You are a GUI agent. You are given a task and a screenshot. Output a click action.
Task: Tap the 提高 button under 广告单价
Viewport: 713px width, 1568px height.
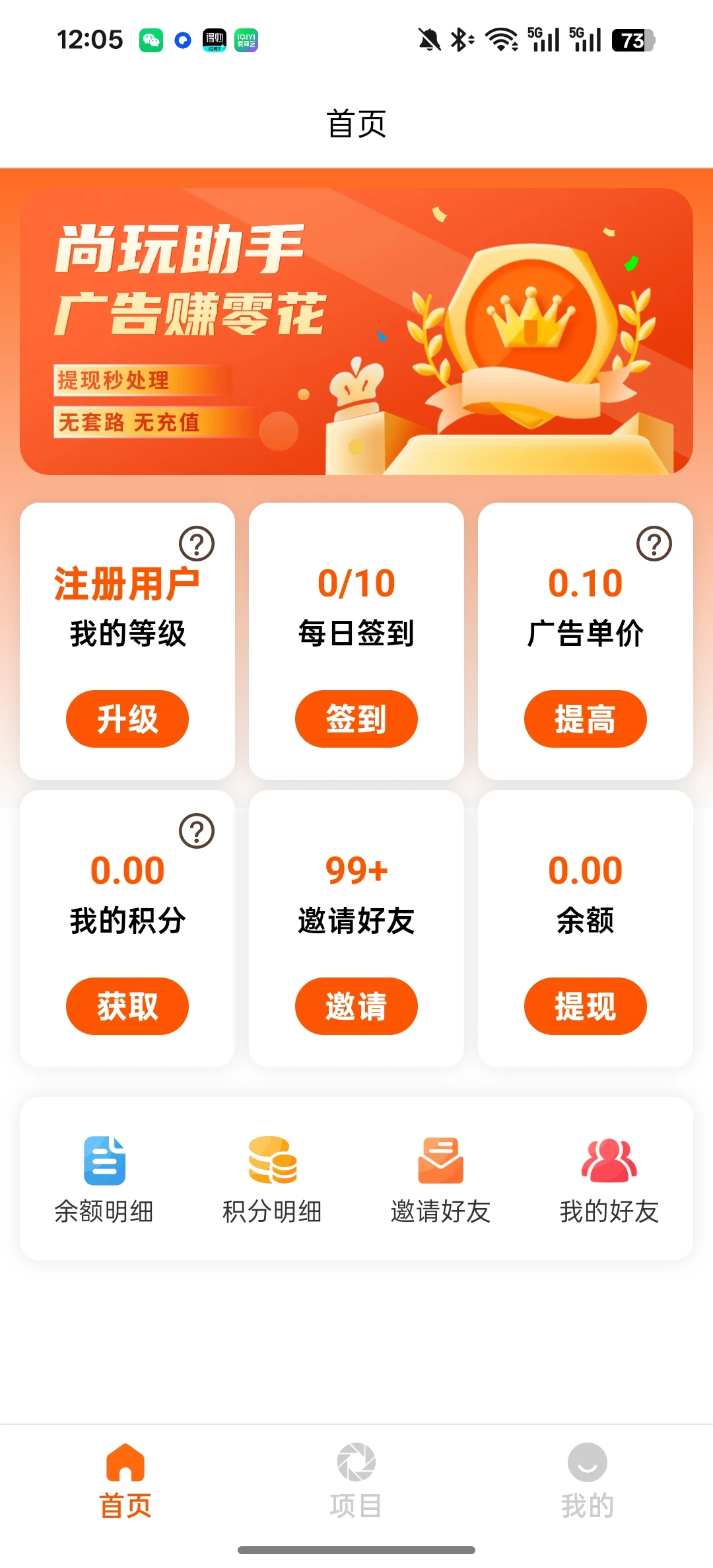(586, 719)
